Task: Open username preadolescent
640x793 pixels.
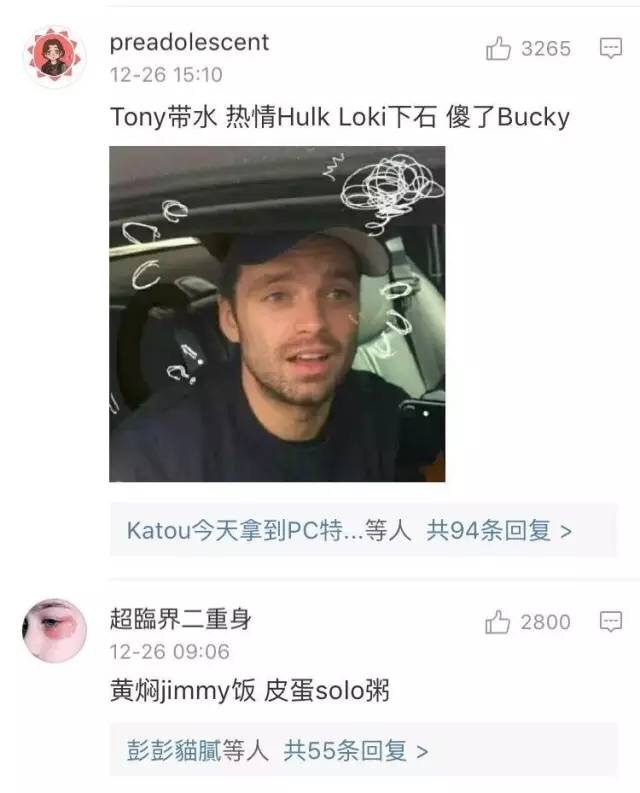Action: (x=189, y=43)
